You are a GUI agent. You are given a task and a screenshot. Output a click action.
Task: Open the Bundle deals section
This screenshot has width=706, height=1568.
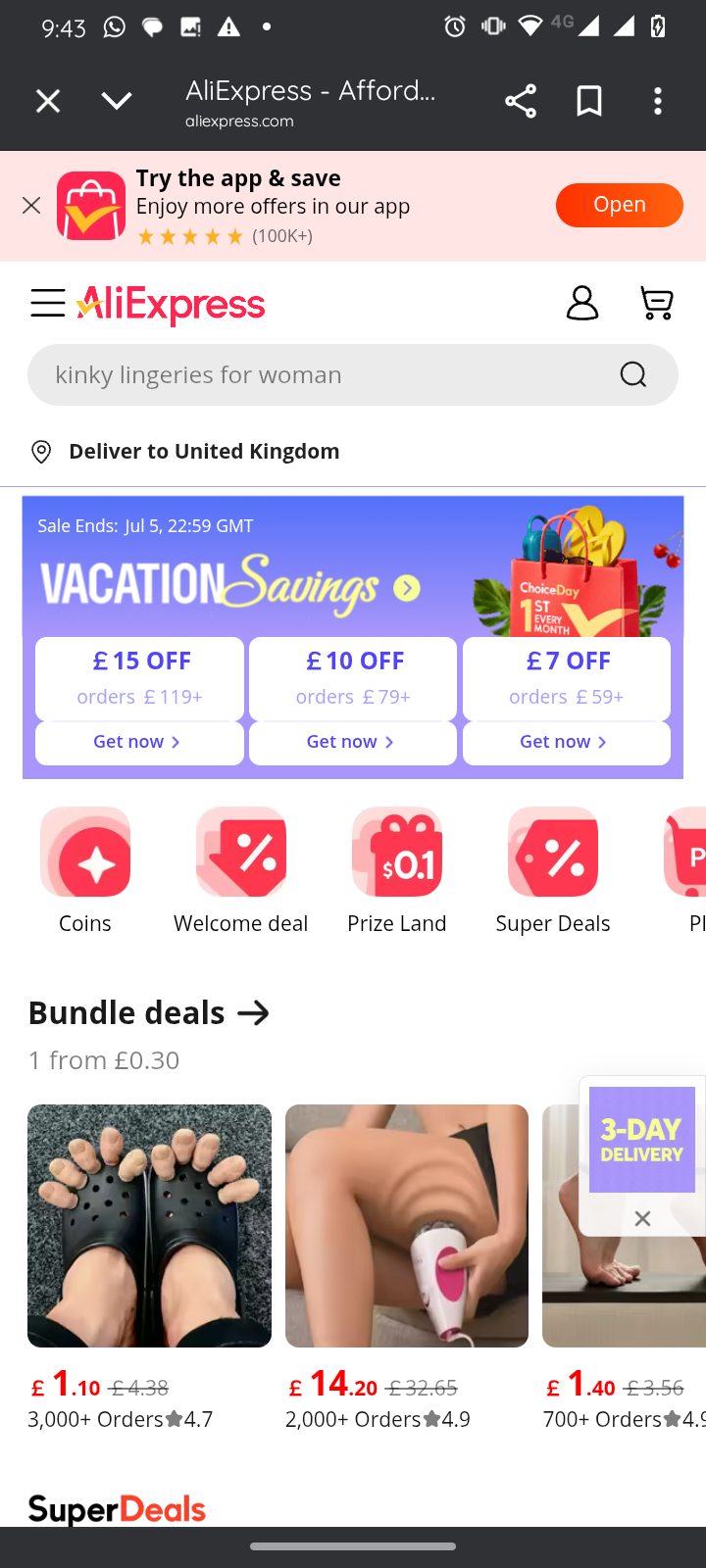point(149,1013)
